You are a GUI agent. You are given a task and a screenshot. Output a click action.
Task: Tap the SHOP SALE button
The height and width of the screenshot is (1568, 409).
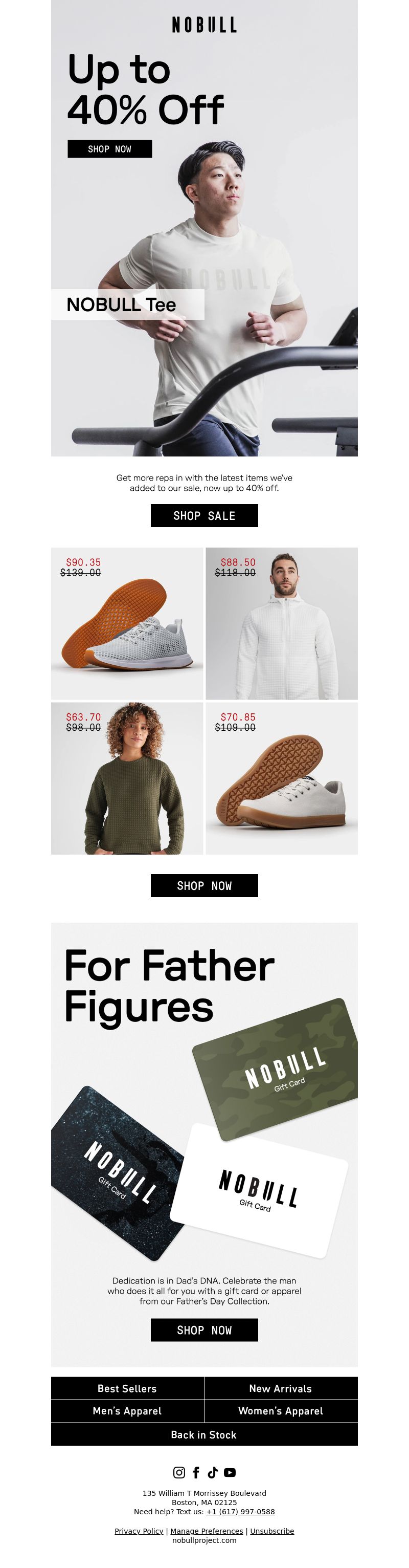tap(204, 515)
